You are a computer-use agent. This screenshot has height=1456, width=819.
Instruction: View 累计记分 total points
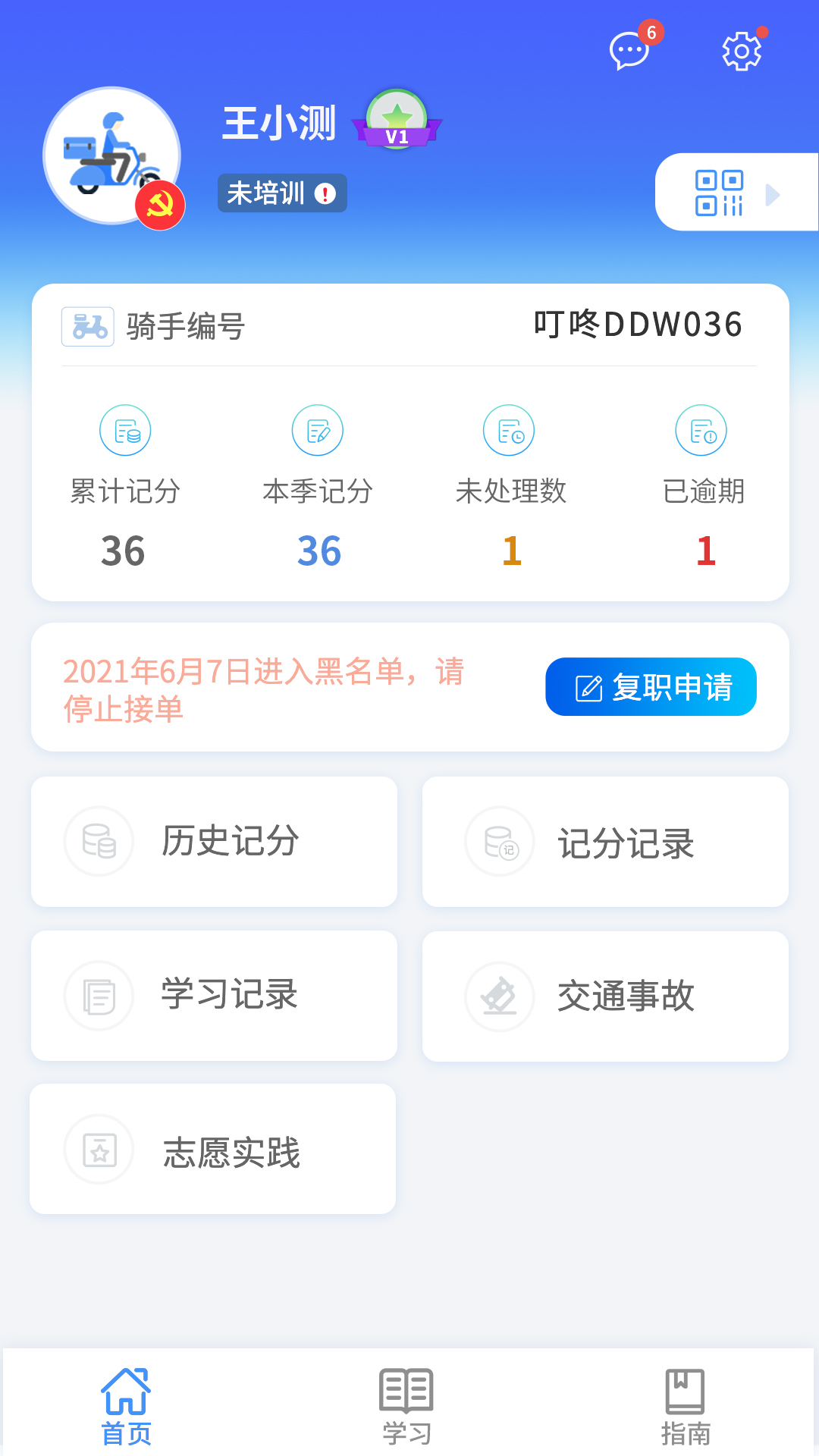pos(124,490)
